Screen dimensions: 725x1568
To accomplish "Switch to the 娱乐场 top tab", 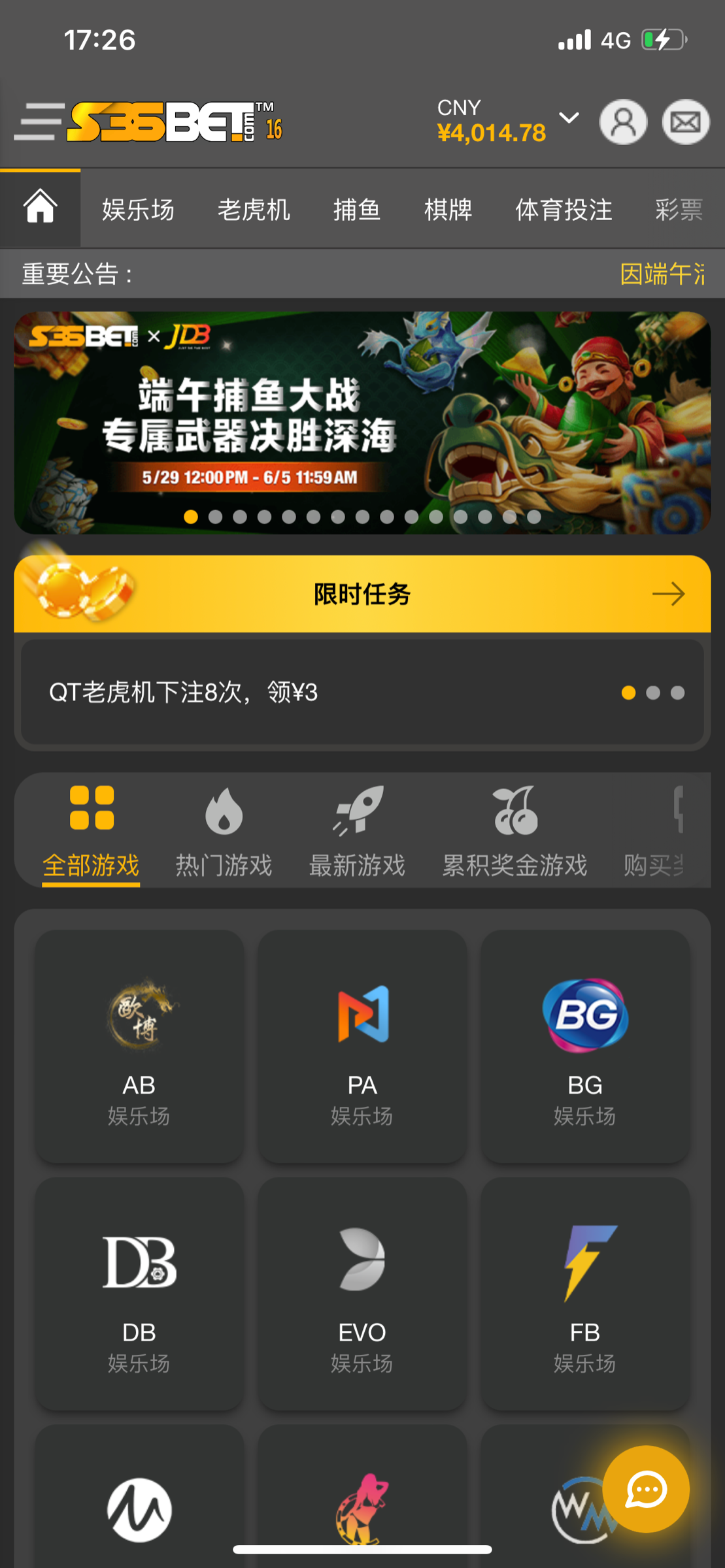I will pyautogui.click(x=138, y=210).
